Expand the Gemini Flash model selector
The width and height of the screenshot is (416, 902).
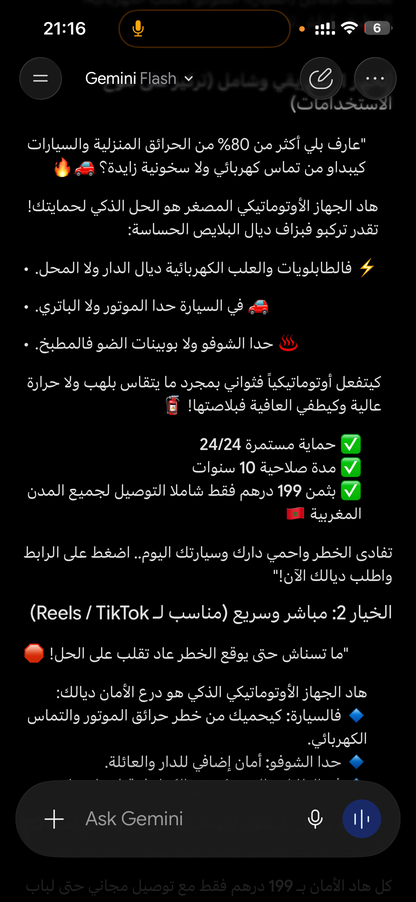[x=140, y=79]
